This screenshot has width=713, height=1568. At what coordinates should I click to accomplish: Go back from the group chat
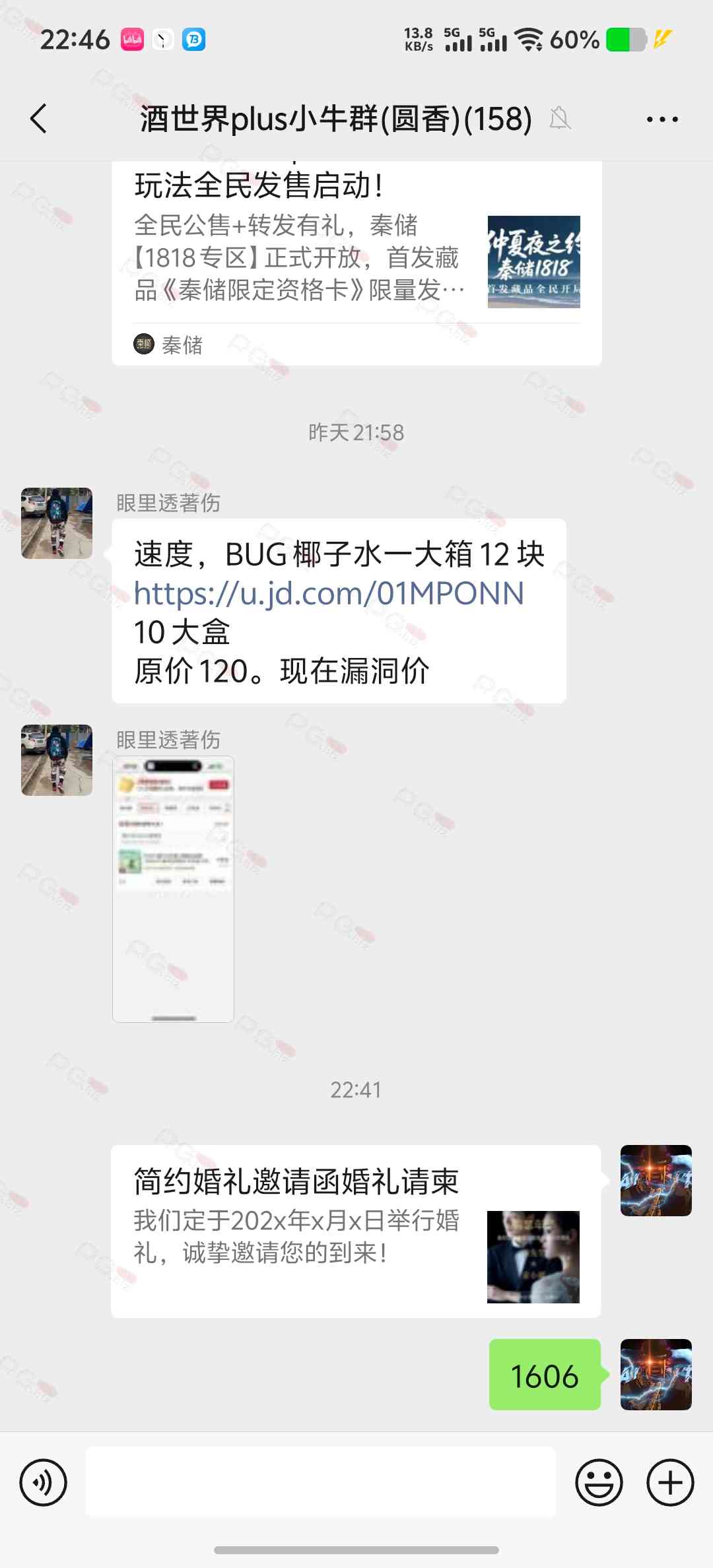[x=39, y=119]
